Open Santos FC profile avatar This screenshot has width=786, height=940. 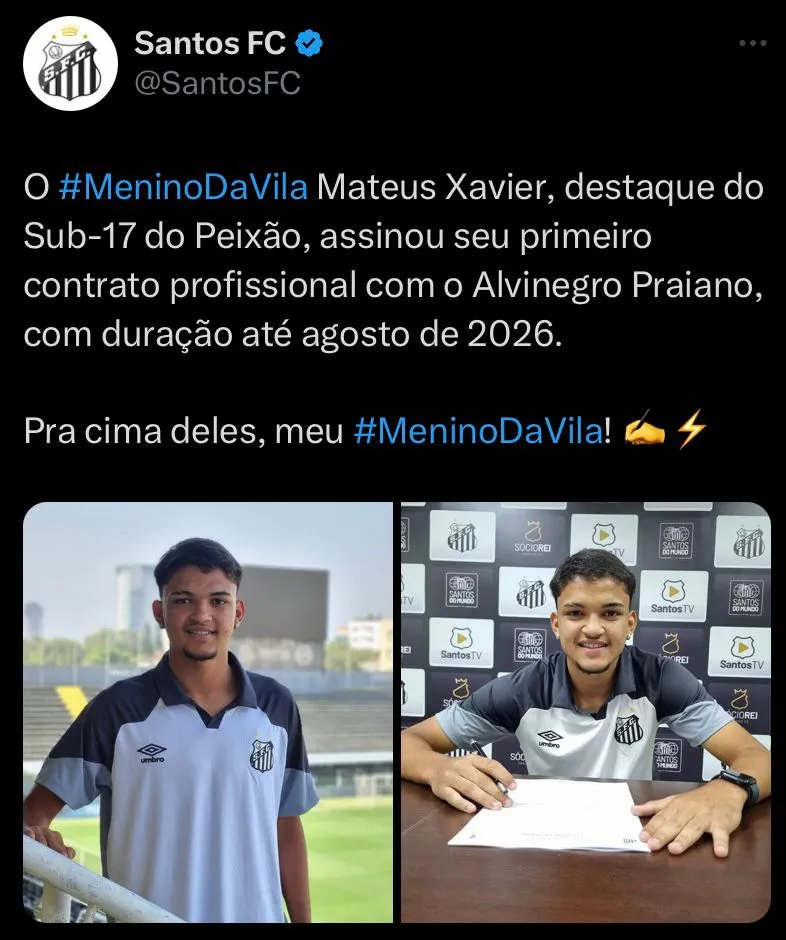[70, 63]
